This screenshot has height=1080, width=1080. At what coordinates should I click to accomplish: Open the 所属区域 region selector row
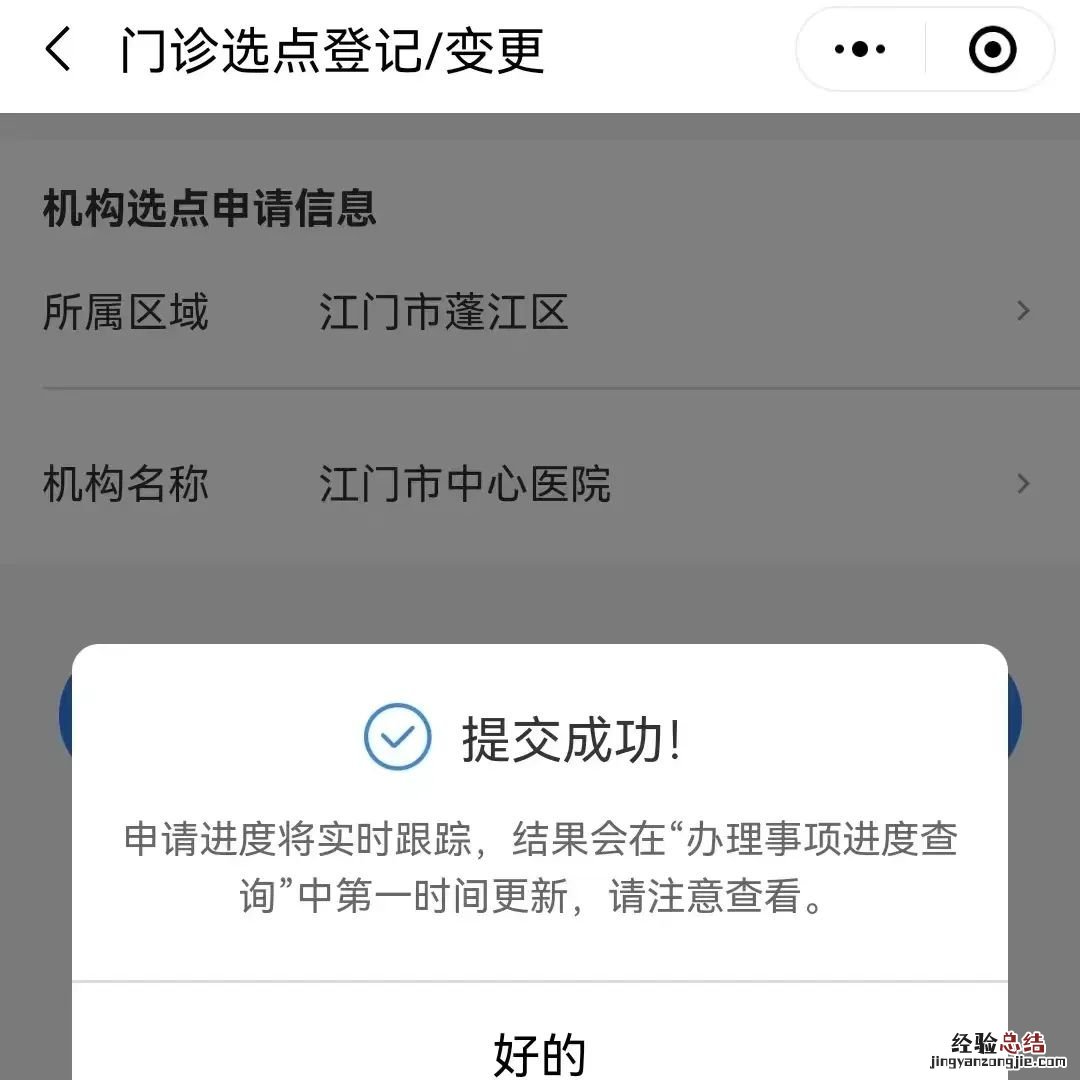(x=540, y=312)
